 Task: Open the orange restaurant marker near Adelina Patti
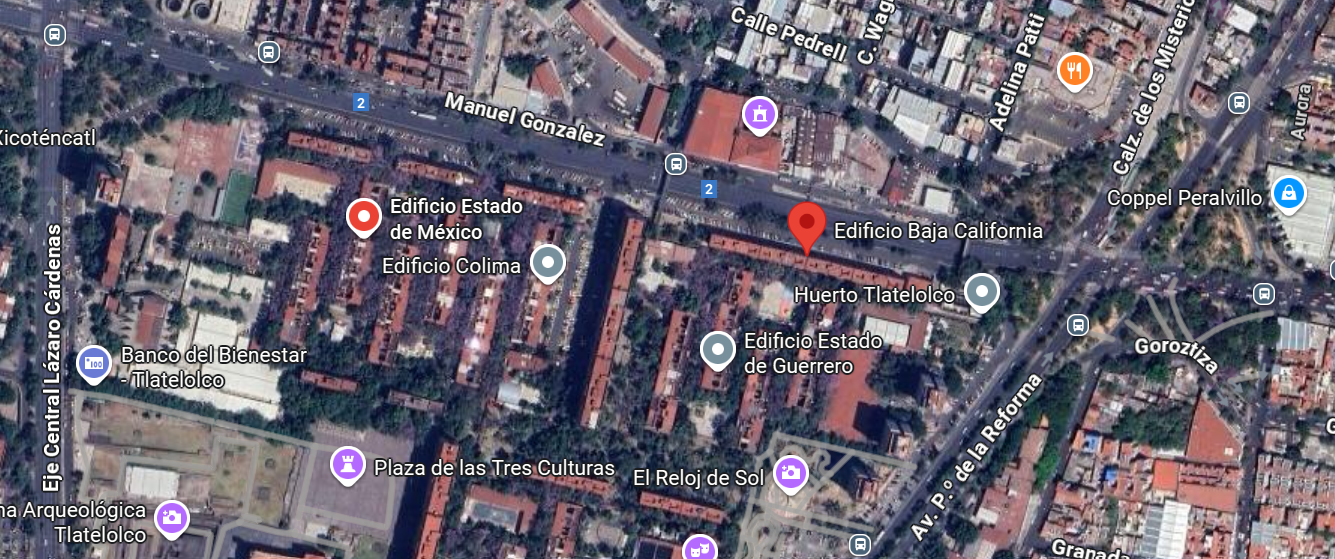(x=1074, y=70)
